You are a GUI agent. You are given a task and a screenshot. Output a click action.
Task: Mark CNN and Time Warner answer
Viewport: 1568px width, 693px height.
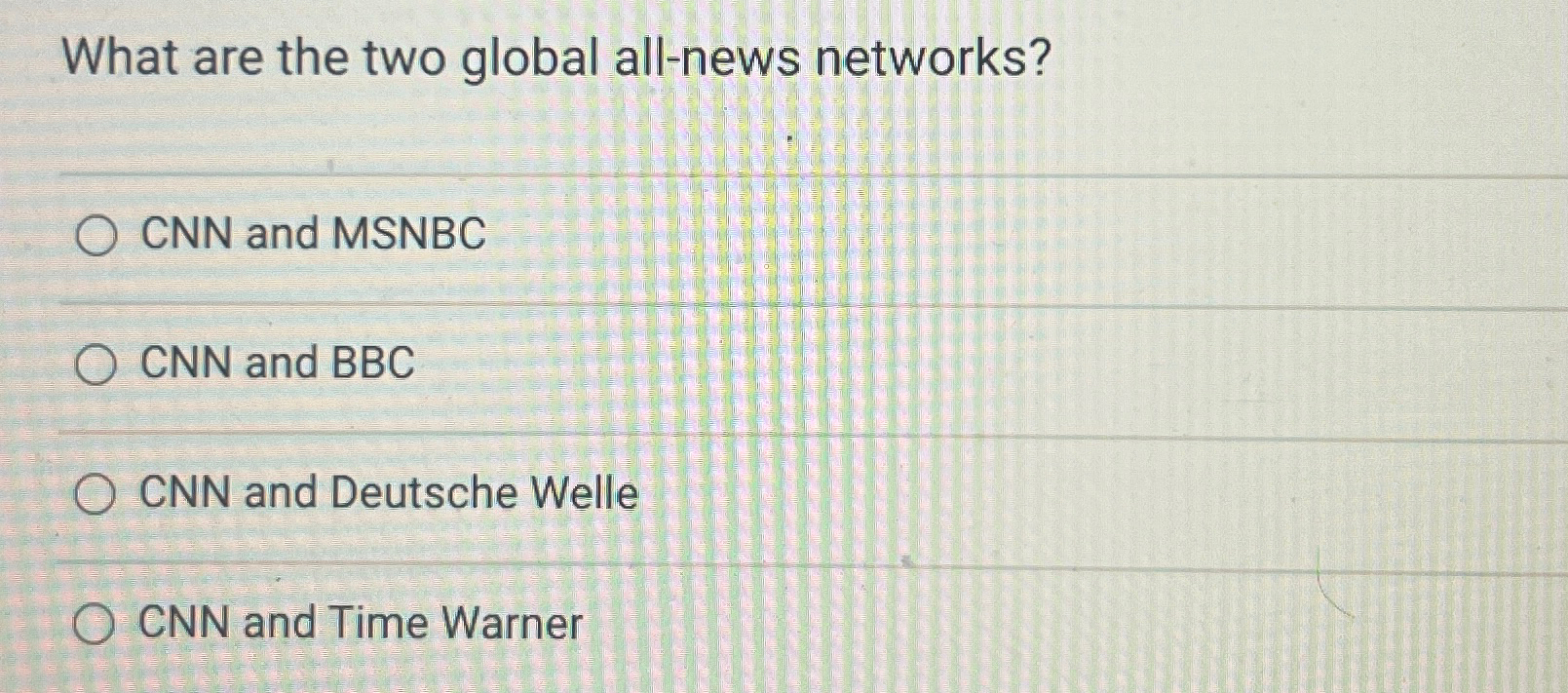[x=95, y=625]
